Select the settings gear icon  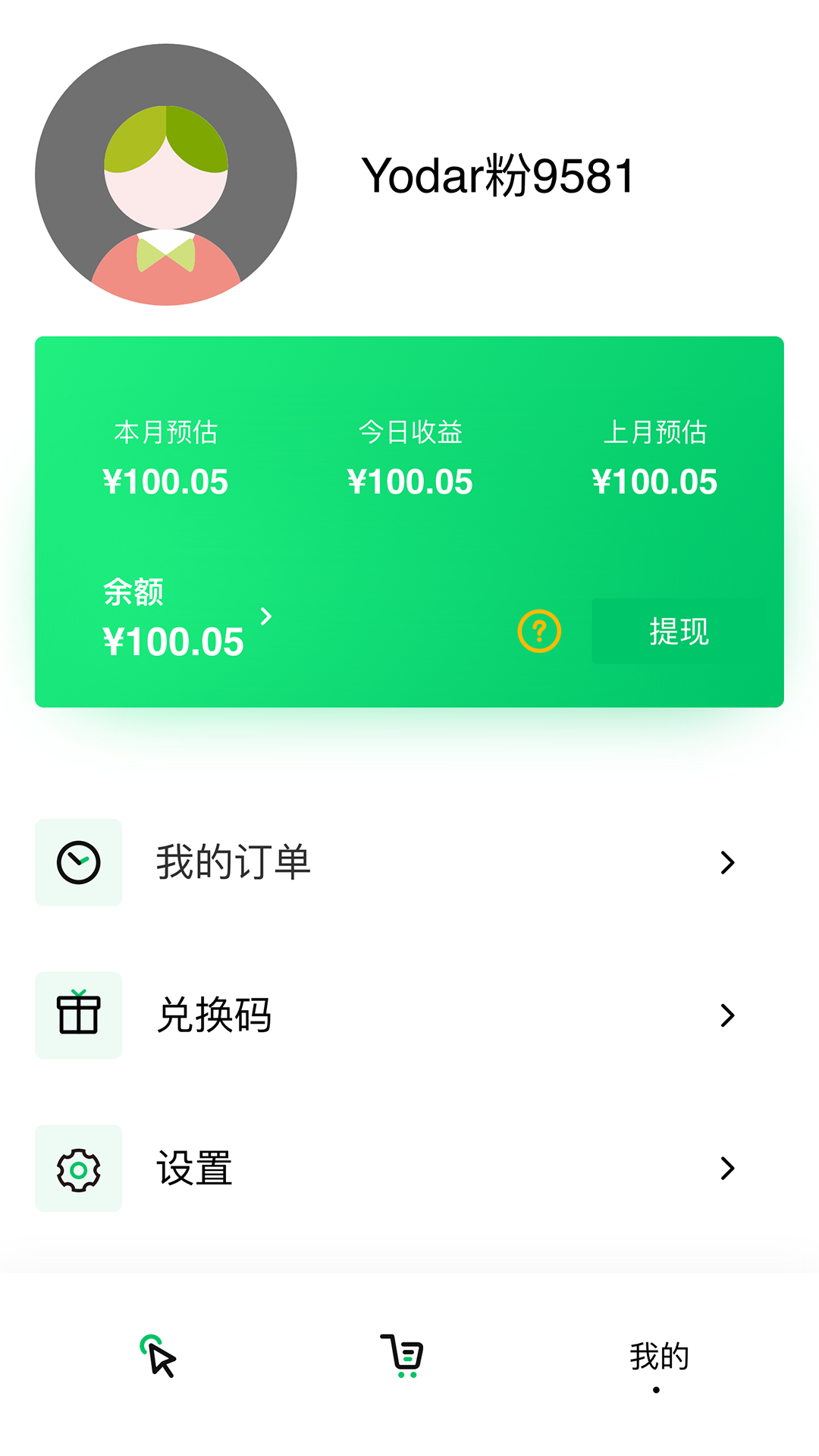78,1168
